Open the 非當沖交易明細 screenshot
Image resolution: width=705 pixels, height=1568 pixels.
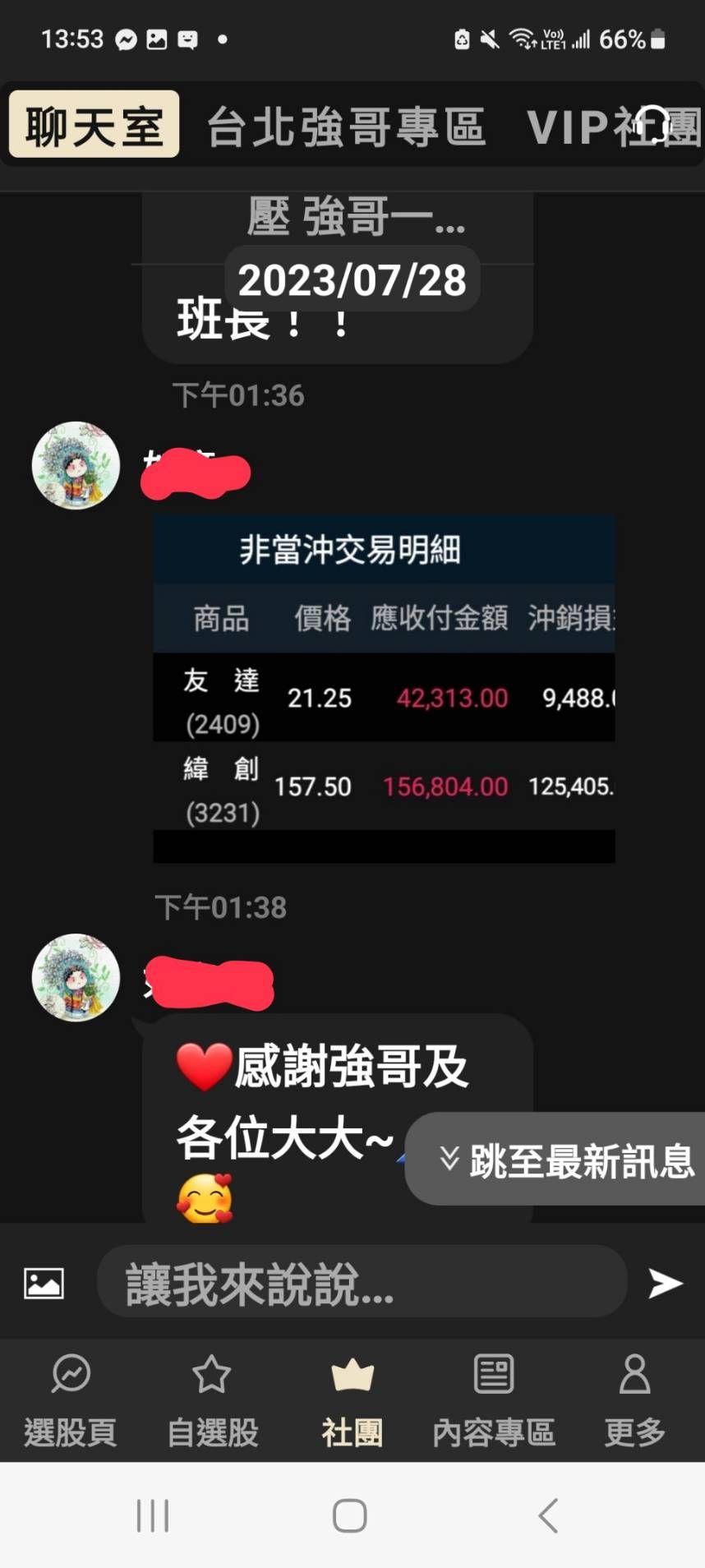(383, 686)
